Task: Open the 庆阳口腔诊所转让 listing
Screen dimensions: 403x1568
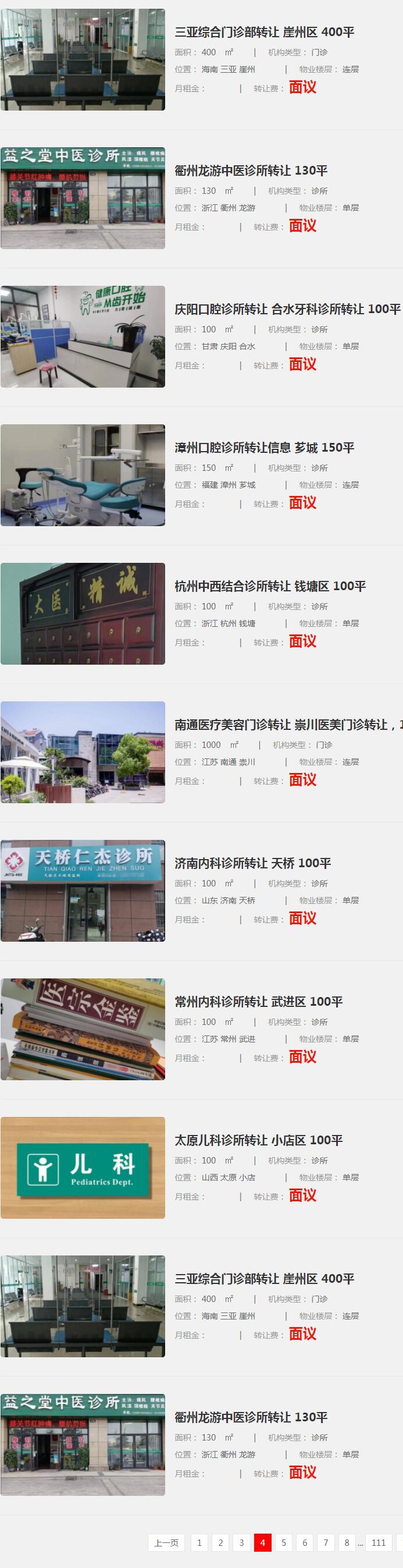Action: (287, 309)
